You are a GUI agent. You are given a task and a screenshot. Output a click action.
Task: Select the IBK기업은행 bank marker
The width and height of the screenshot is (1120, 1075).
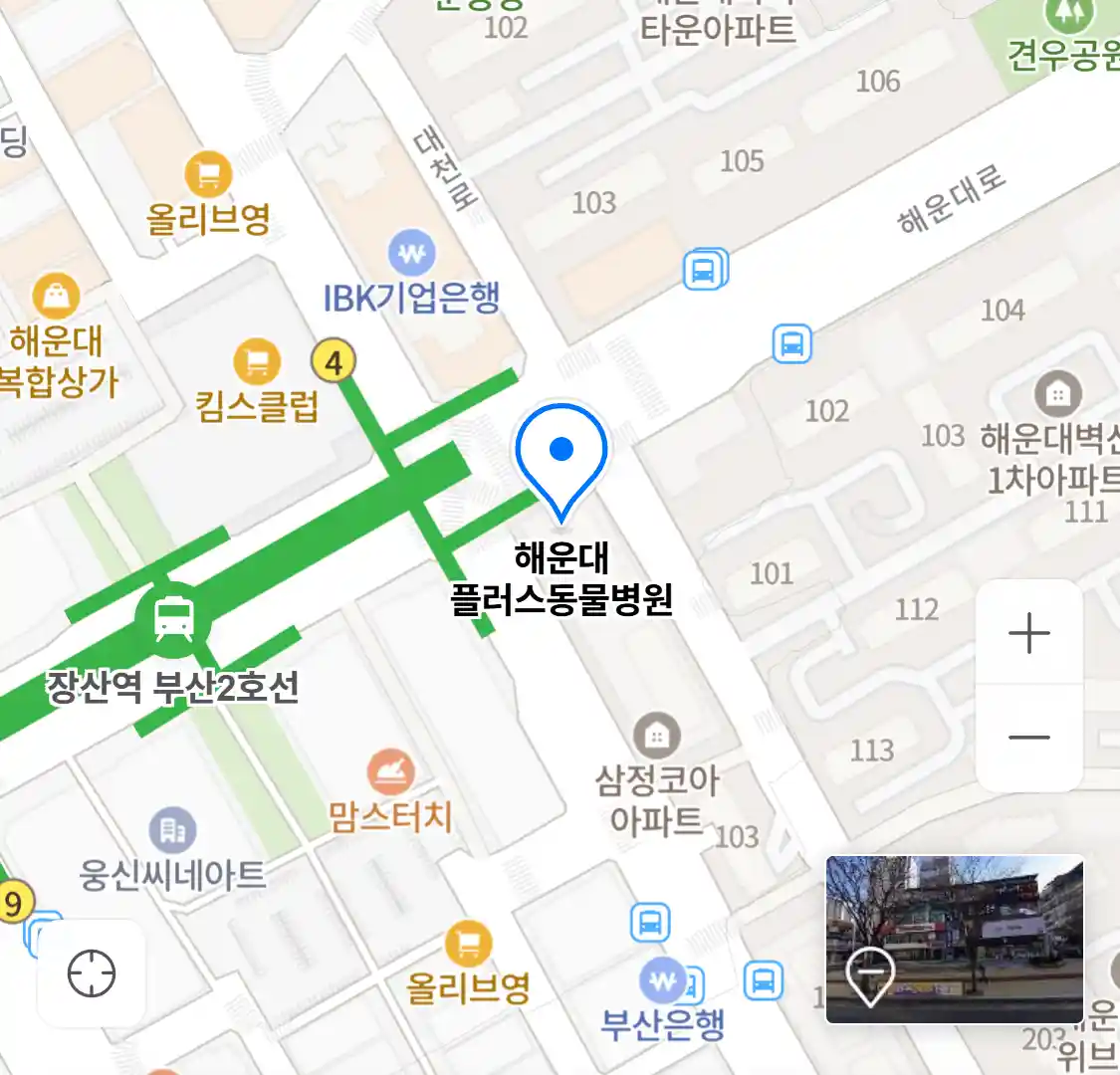click(x=412, y=254)
